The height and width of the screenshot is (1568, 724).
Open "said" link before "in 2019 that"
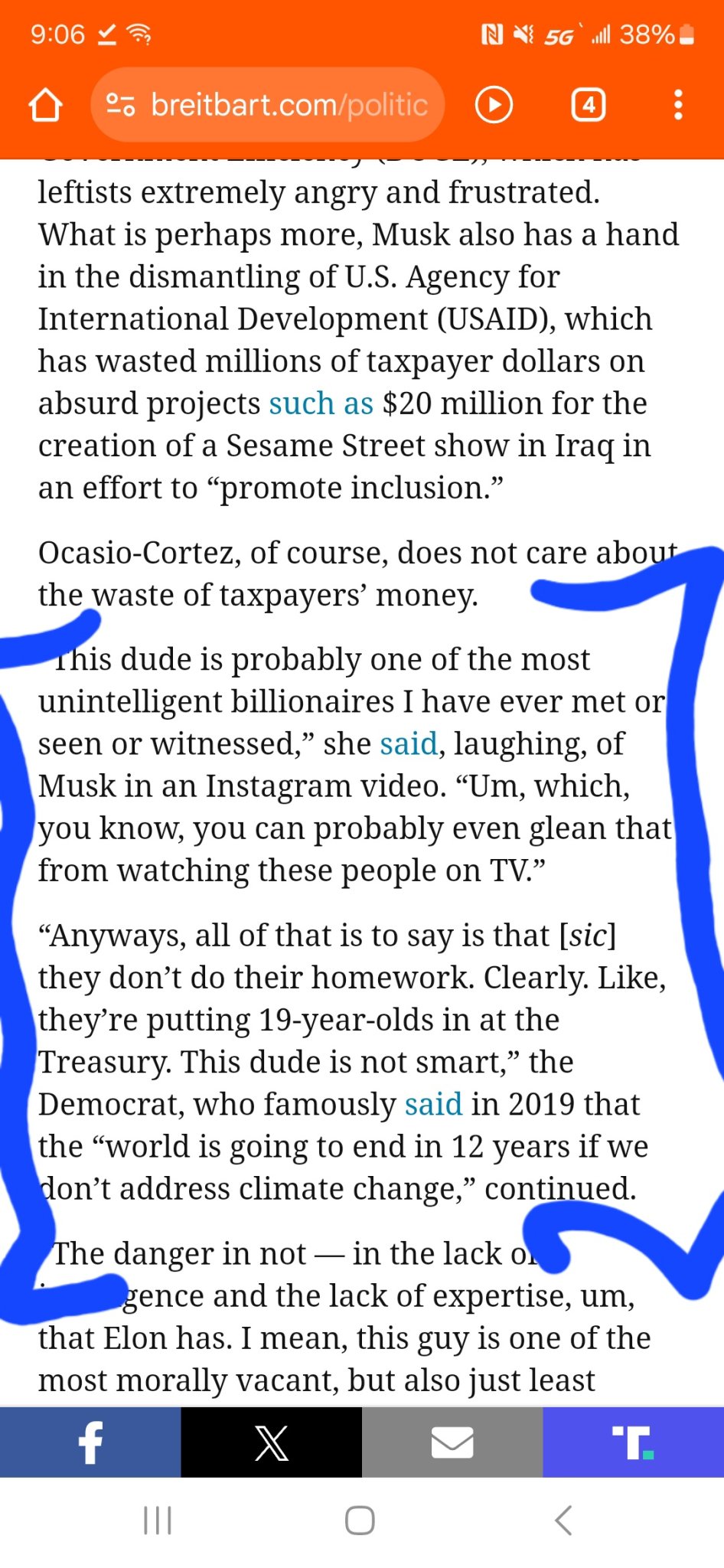pos(433,1104)
